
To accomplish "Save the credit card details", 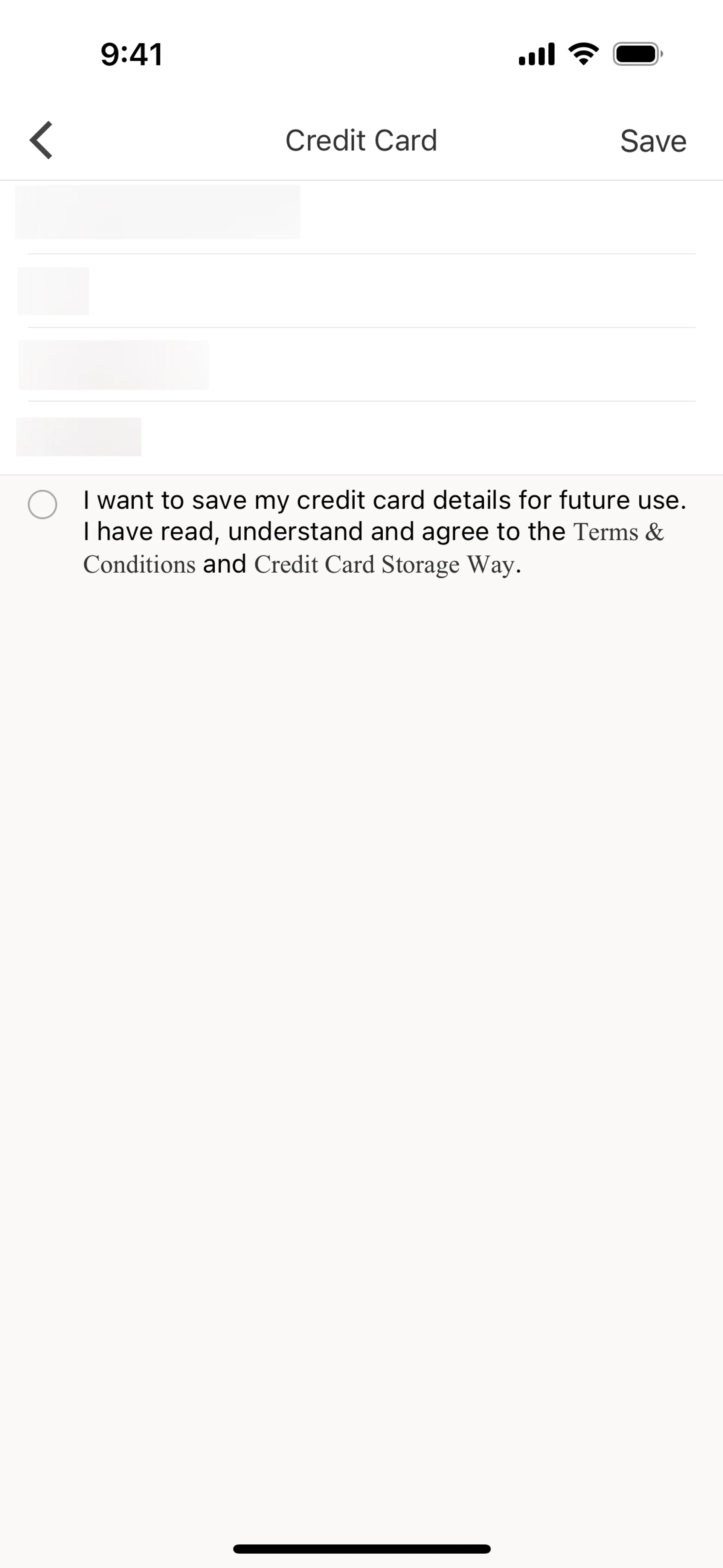I will tap(653, 141).
